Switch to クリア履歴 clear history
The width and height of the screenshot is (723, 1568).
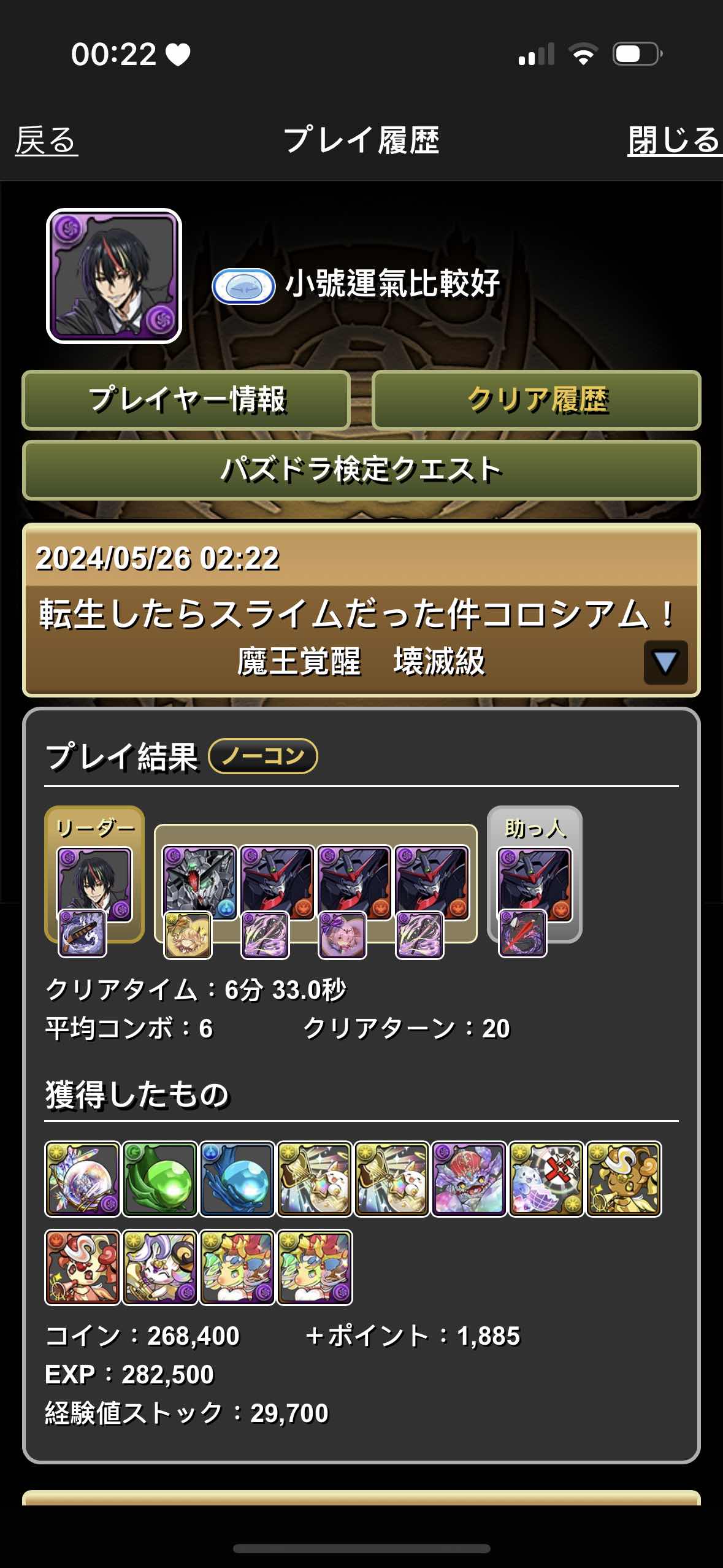tap(536, 400)
